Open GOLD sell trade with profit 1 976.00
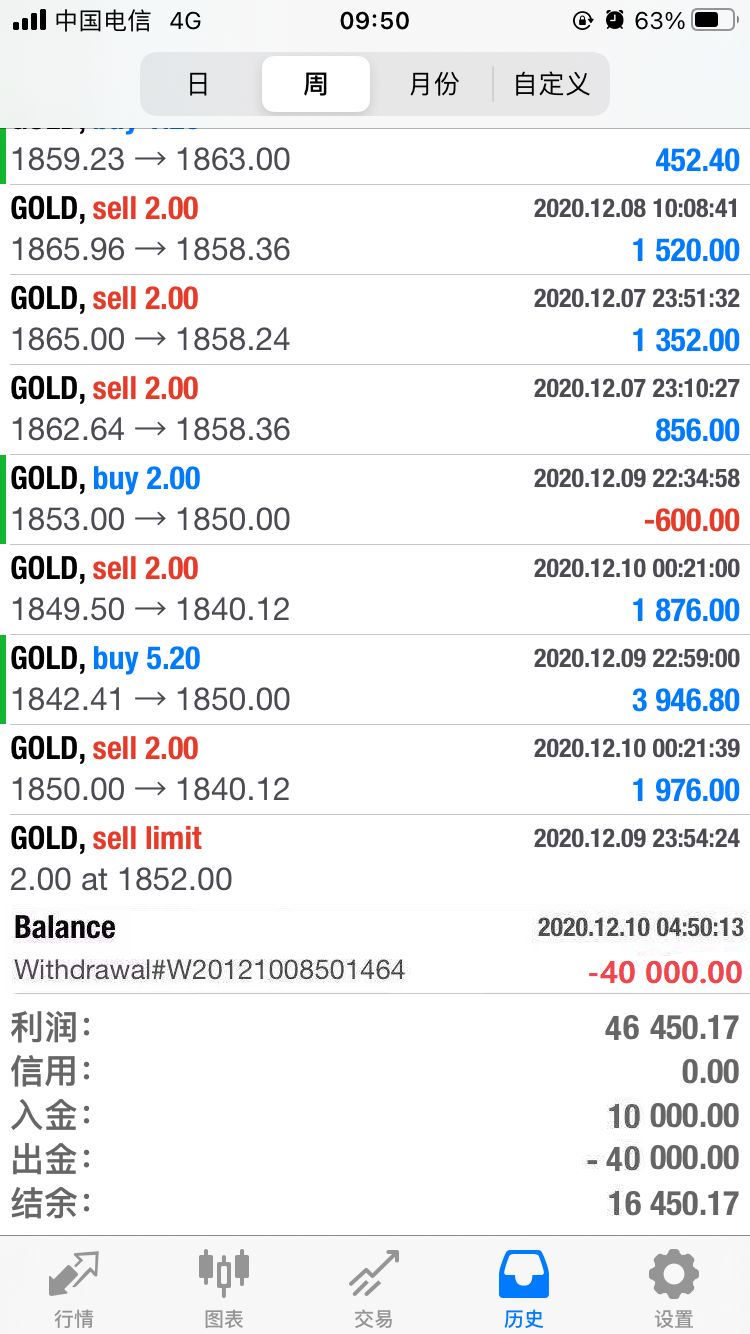Image resolution: width=750 pixels, height=1334 pixels. tap(375, 770)
